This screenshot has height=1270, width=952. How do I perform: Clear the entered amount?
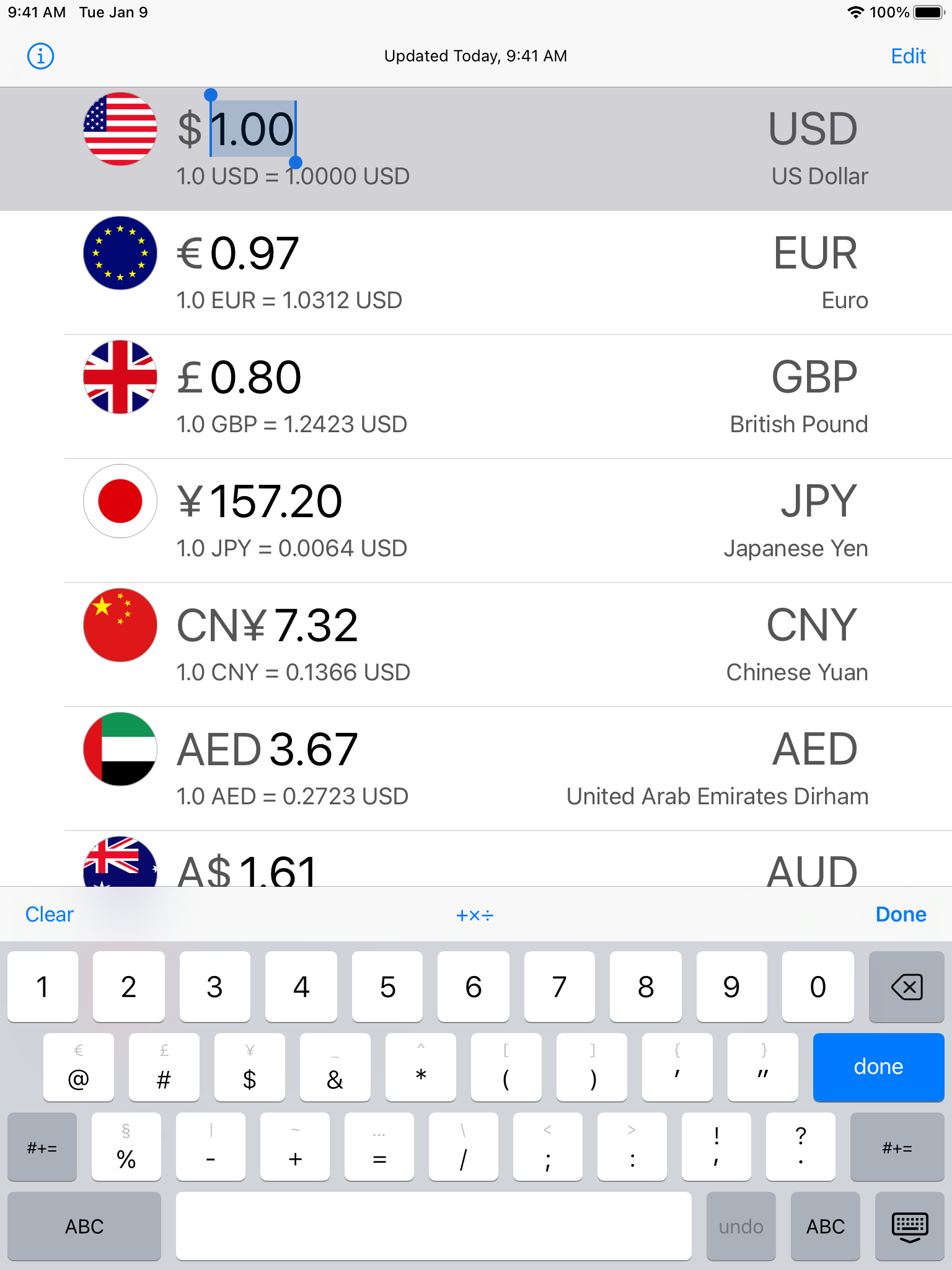click(x=48, y=913)
